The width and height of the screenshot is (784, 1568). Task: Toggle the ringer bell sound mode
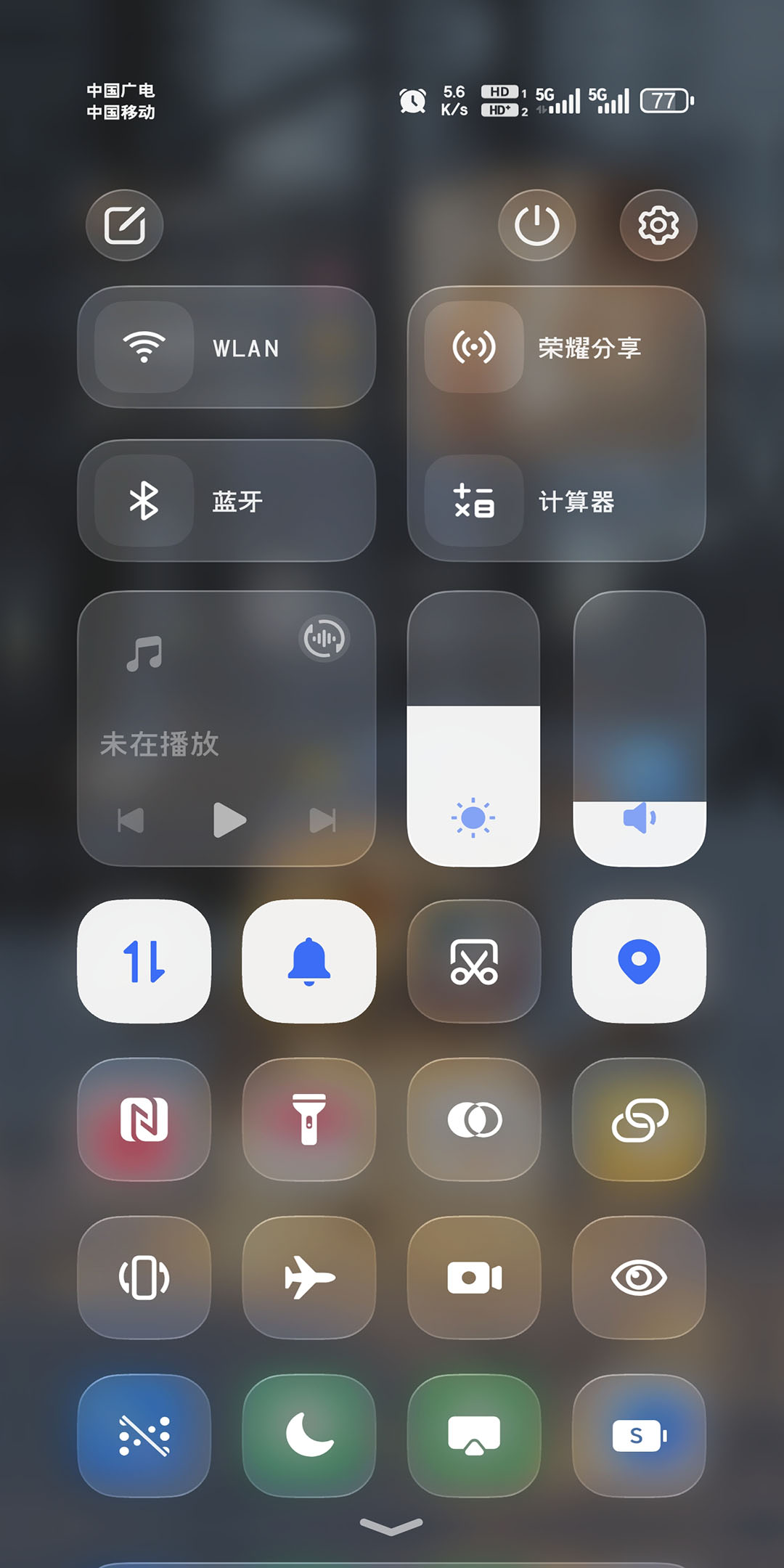pyautogui.click(x=309, y=961)
